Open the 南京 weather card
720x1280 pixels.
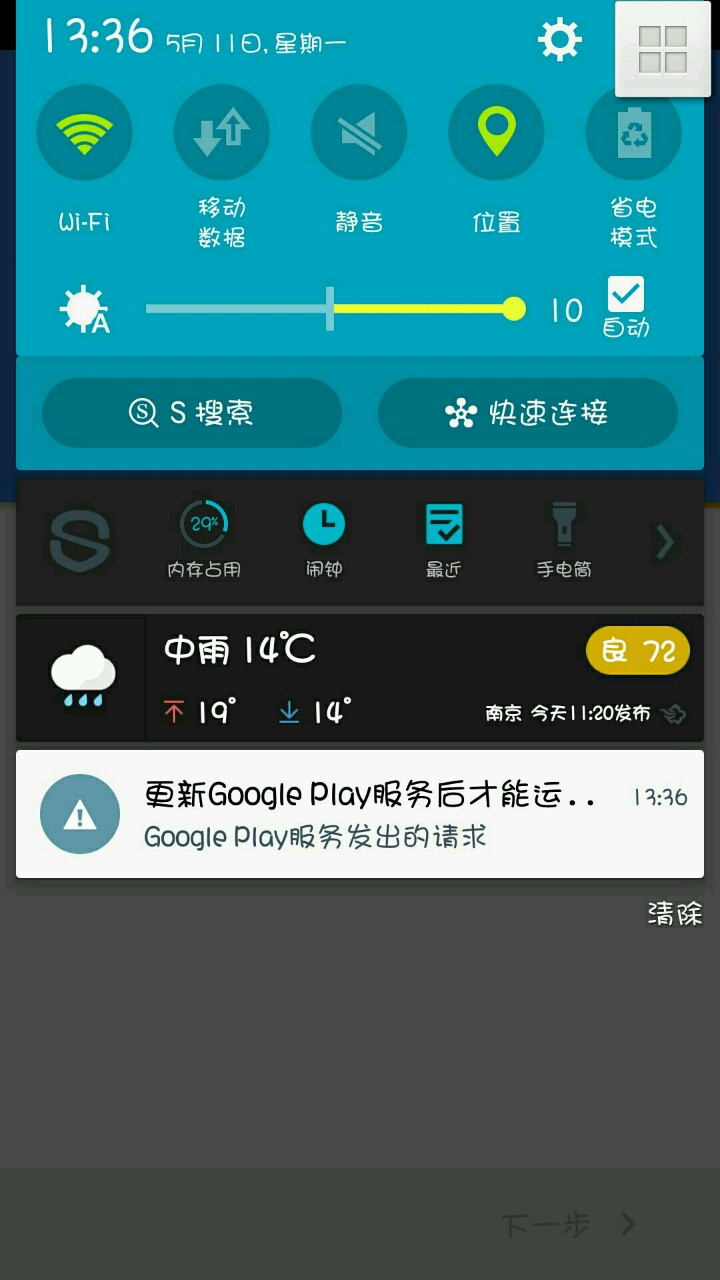pyautogui.click(x=360, y=678)
